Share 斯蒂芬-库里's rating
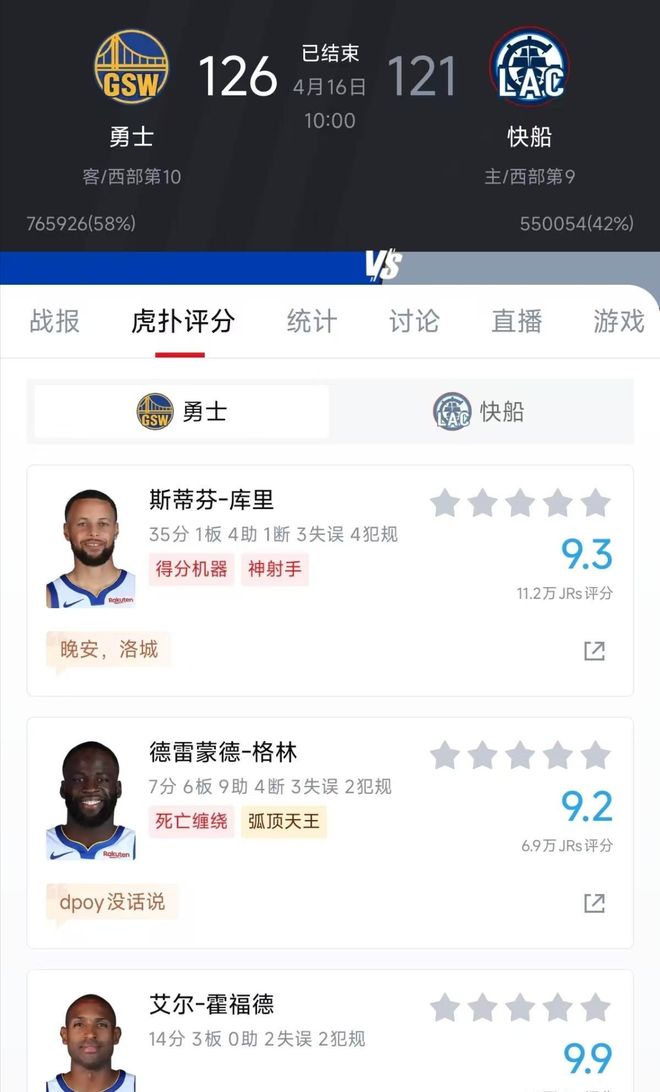This screenshot has width=660, height=1092. [594, 651]
